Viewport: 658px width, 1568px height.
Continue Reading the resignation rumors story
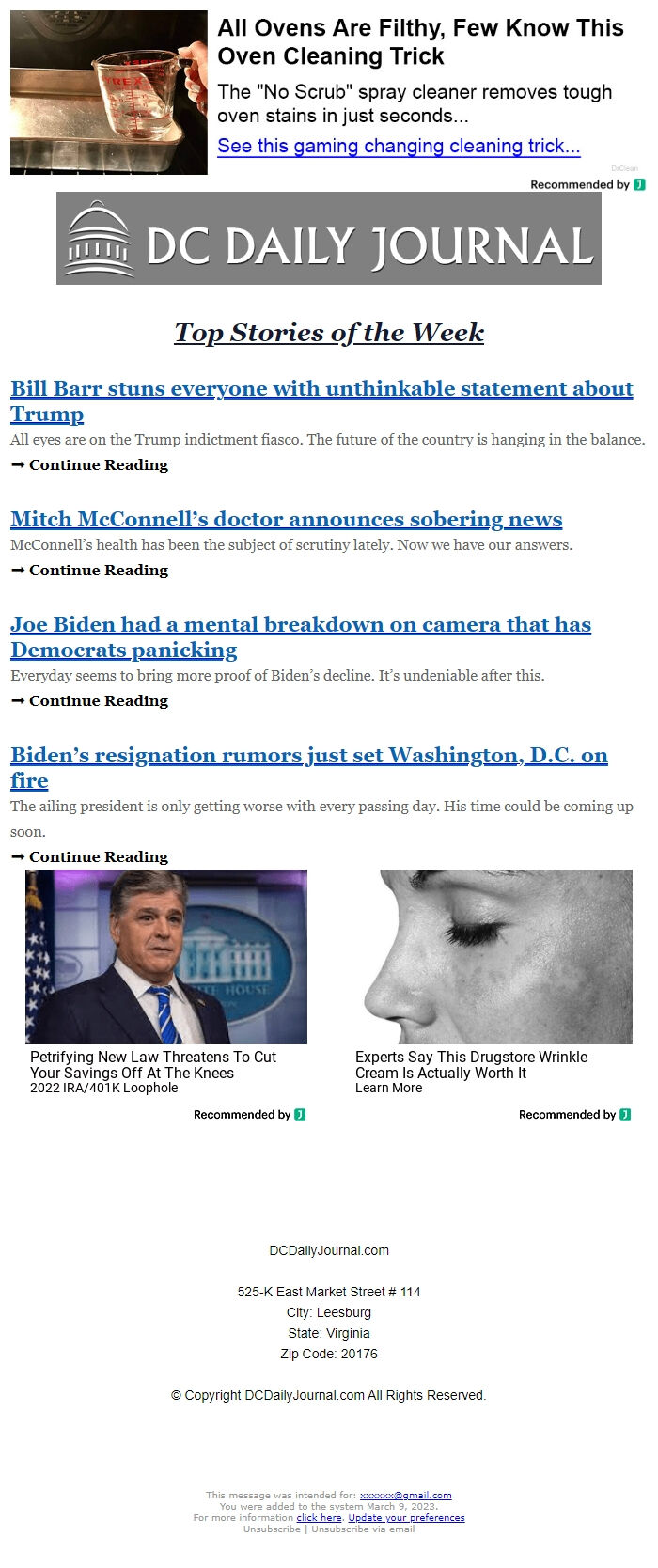point(98,857)
